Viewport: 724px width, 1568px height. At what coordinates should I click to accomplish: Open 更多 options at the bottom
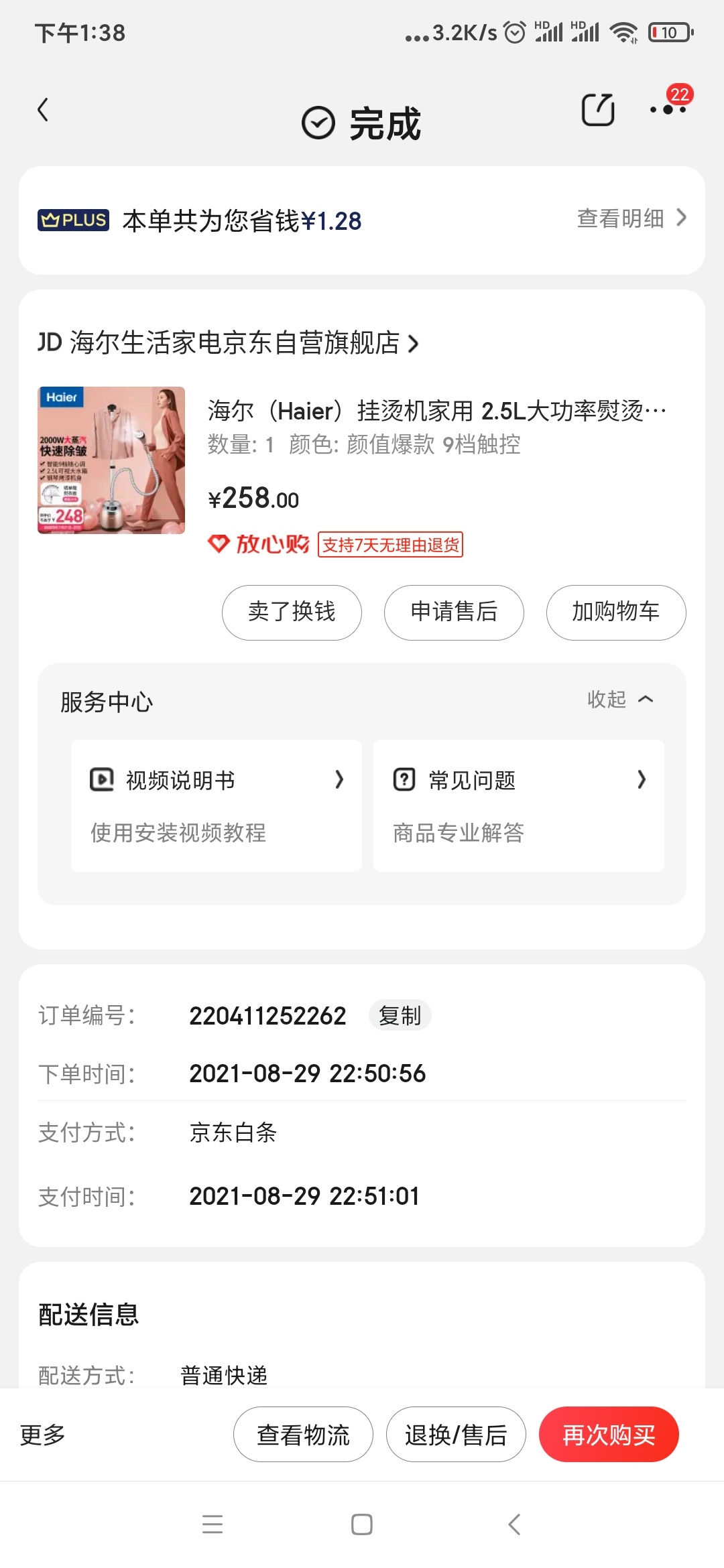(43, 1435)
